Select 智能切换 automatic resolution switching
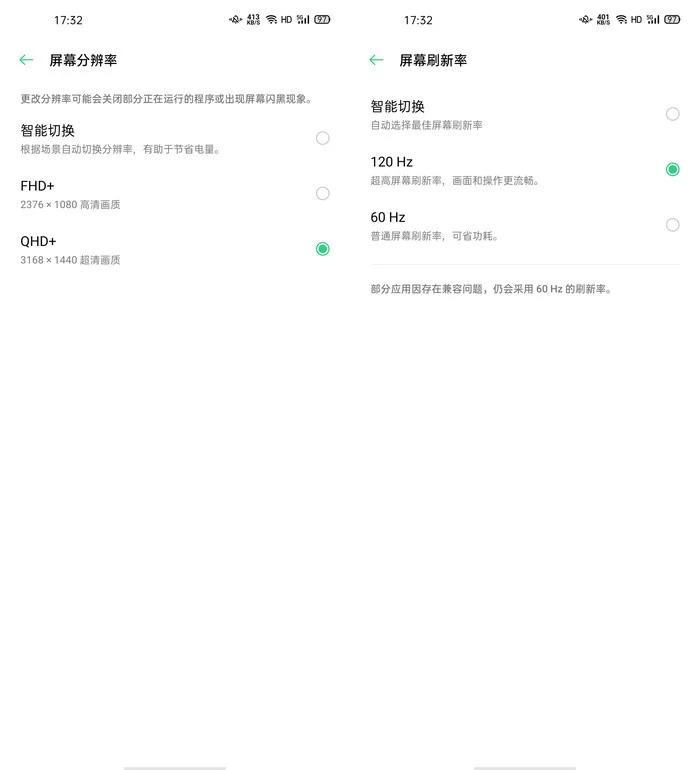The width and height of the screenshot is (700, 770). [x=322, y=138]
